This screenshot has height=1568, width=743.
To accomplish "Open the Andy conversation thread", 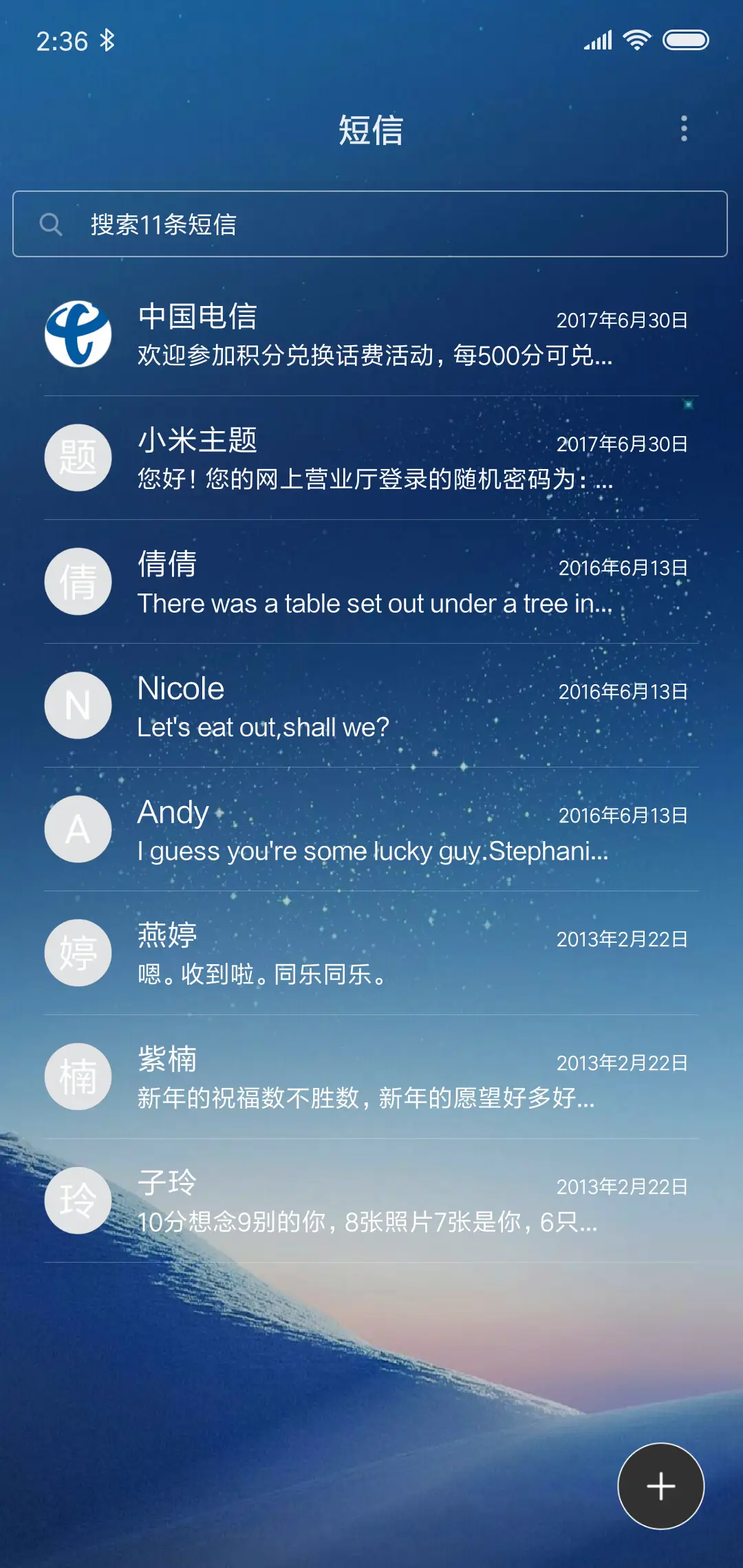I will 371,829.
